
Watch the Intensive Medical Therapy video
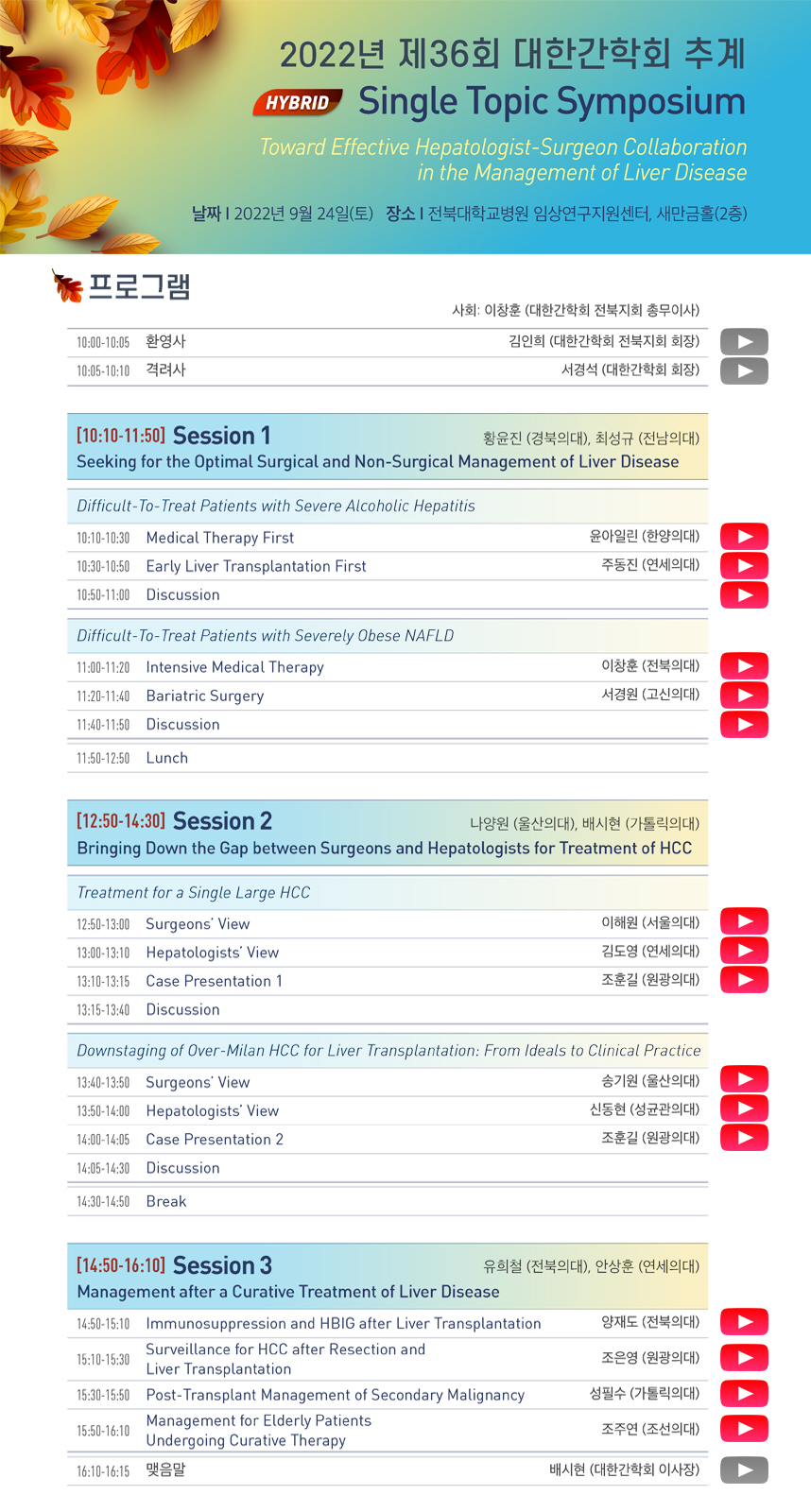pyautogui.click(x=744, y=666)
